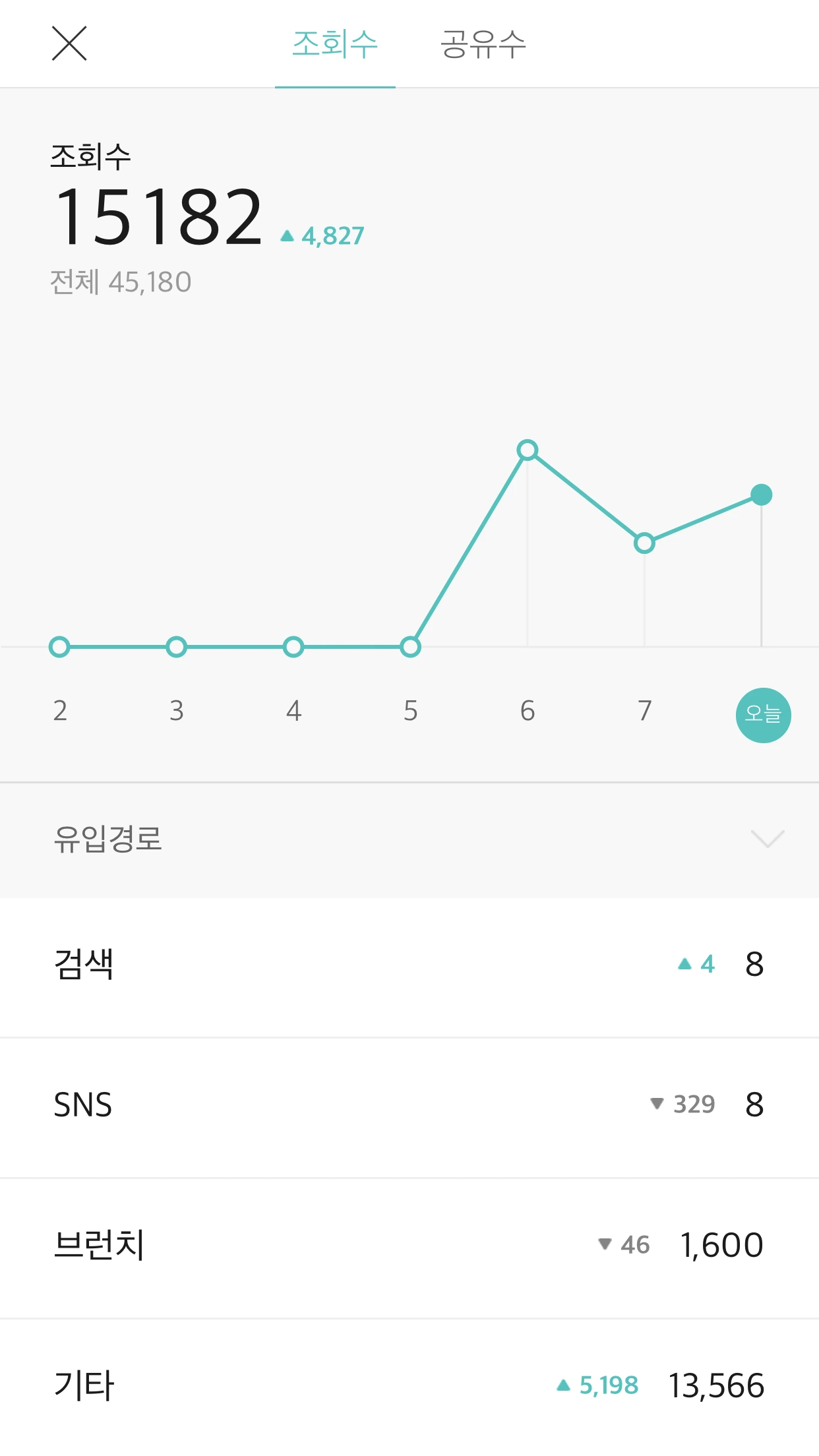Open the 기타 inflow row
This screenshot has width=819, height=1456.
click(x=409, y=1385)
